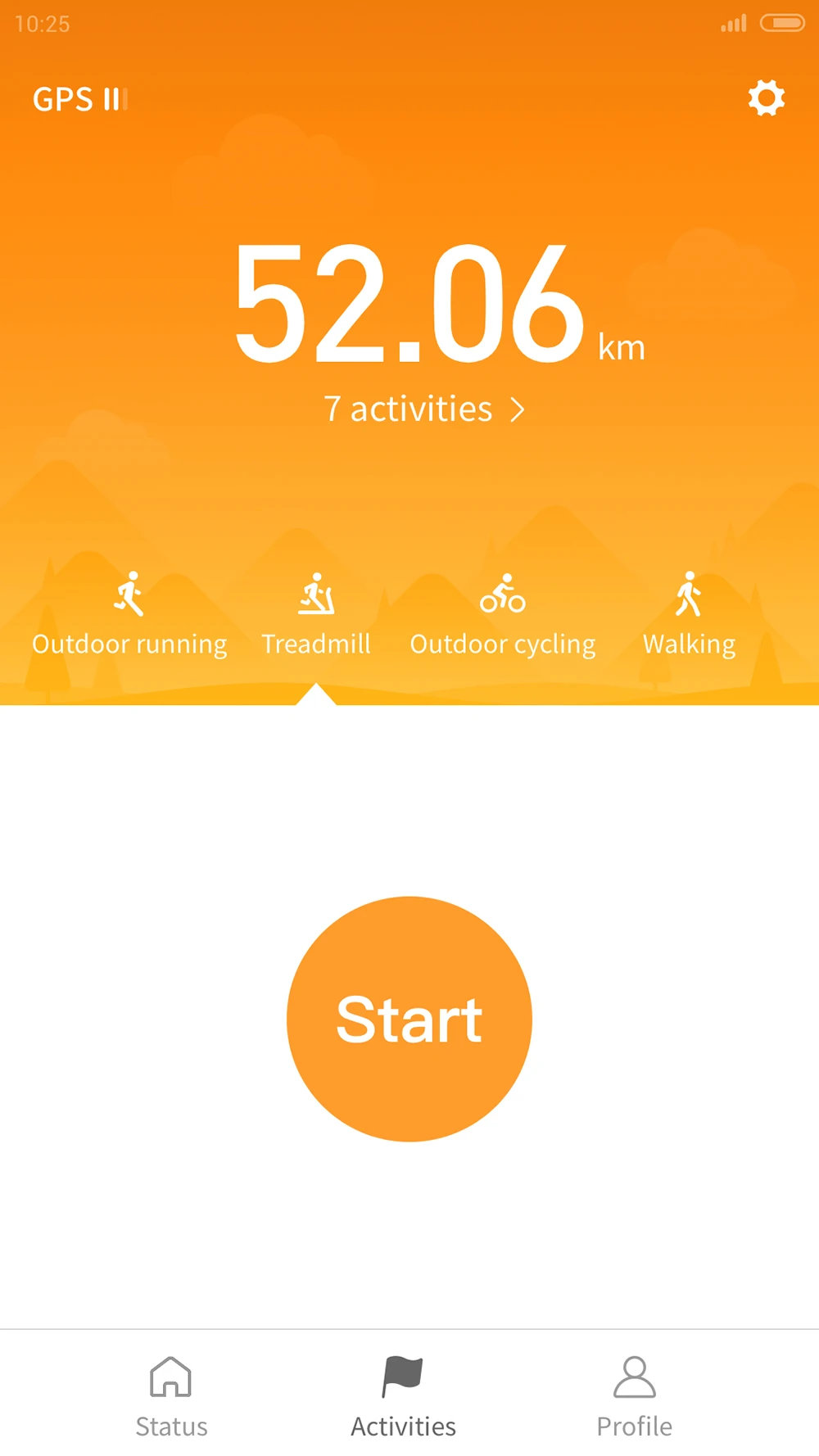Open the settings gear icon
819x1456 pixels.
[x=766, y=98]
